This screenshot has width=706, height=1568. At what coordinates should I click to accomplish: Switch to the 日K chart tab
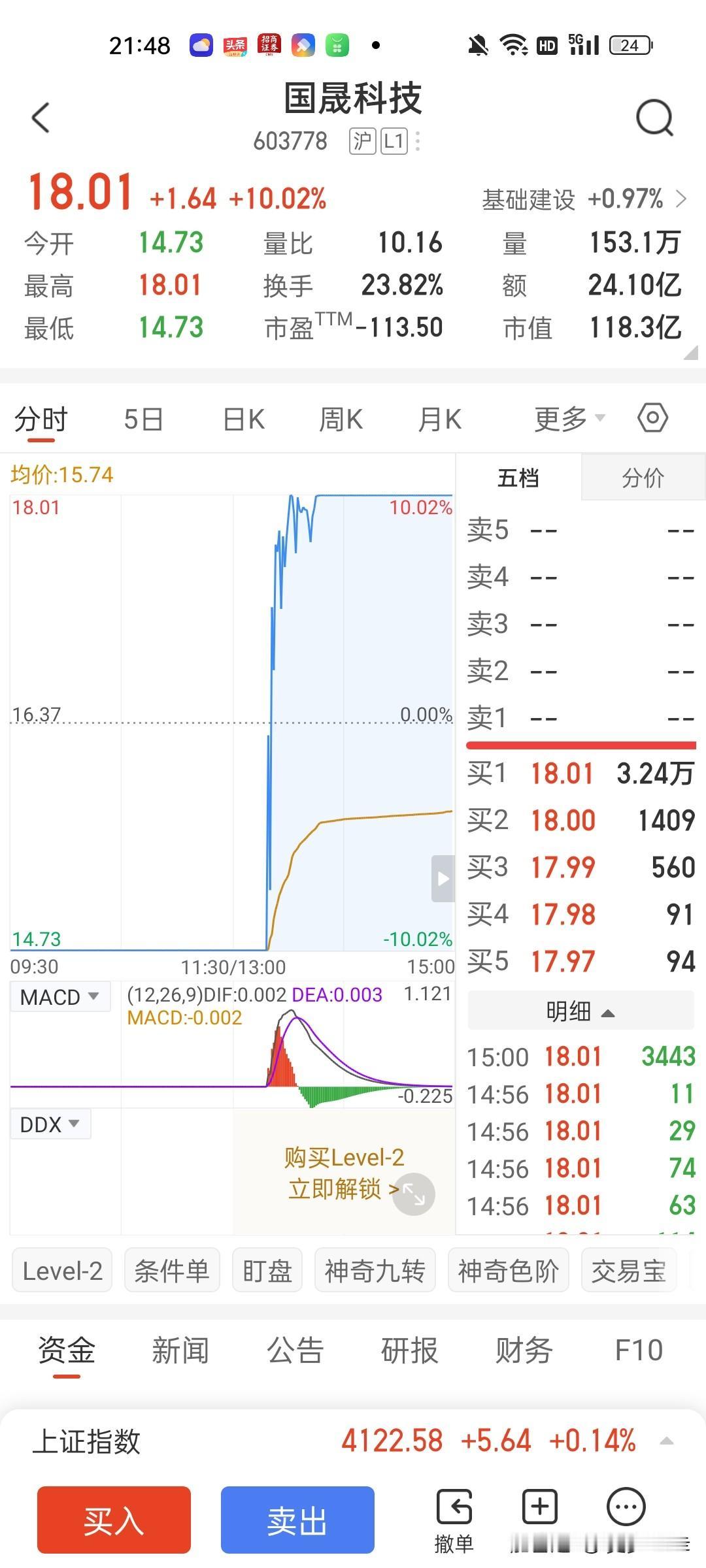[244, 419]
